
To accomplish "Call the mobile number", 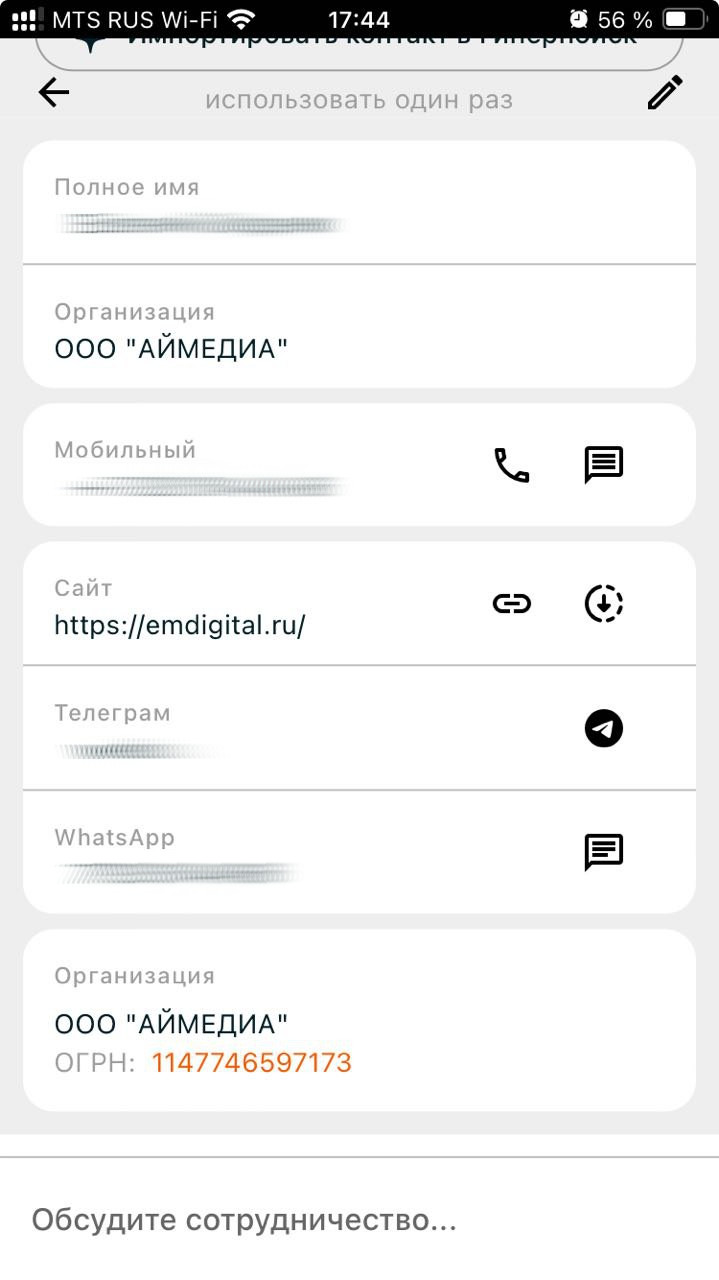I will (512, 465).
